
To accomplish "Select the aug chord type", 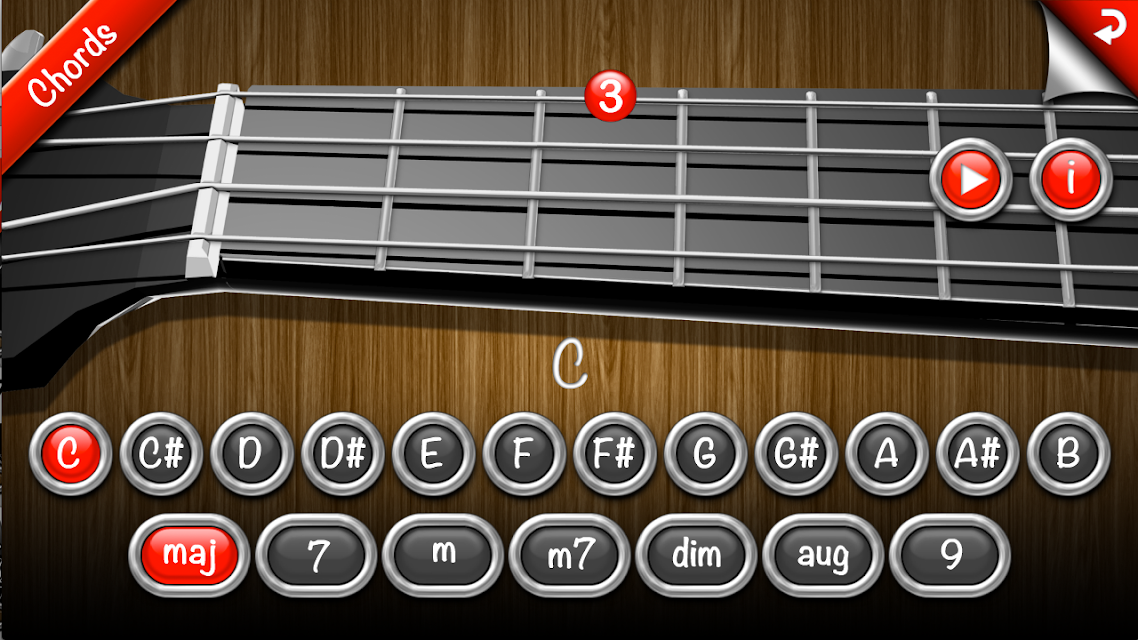I will tap(823, 555).
